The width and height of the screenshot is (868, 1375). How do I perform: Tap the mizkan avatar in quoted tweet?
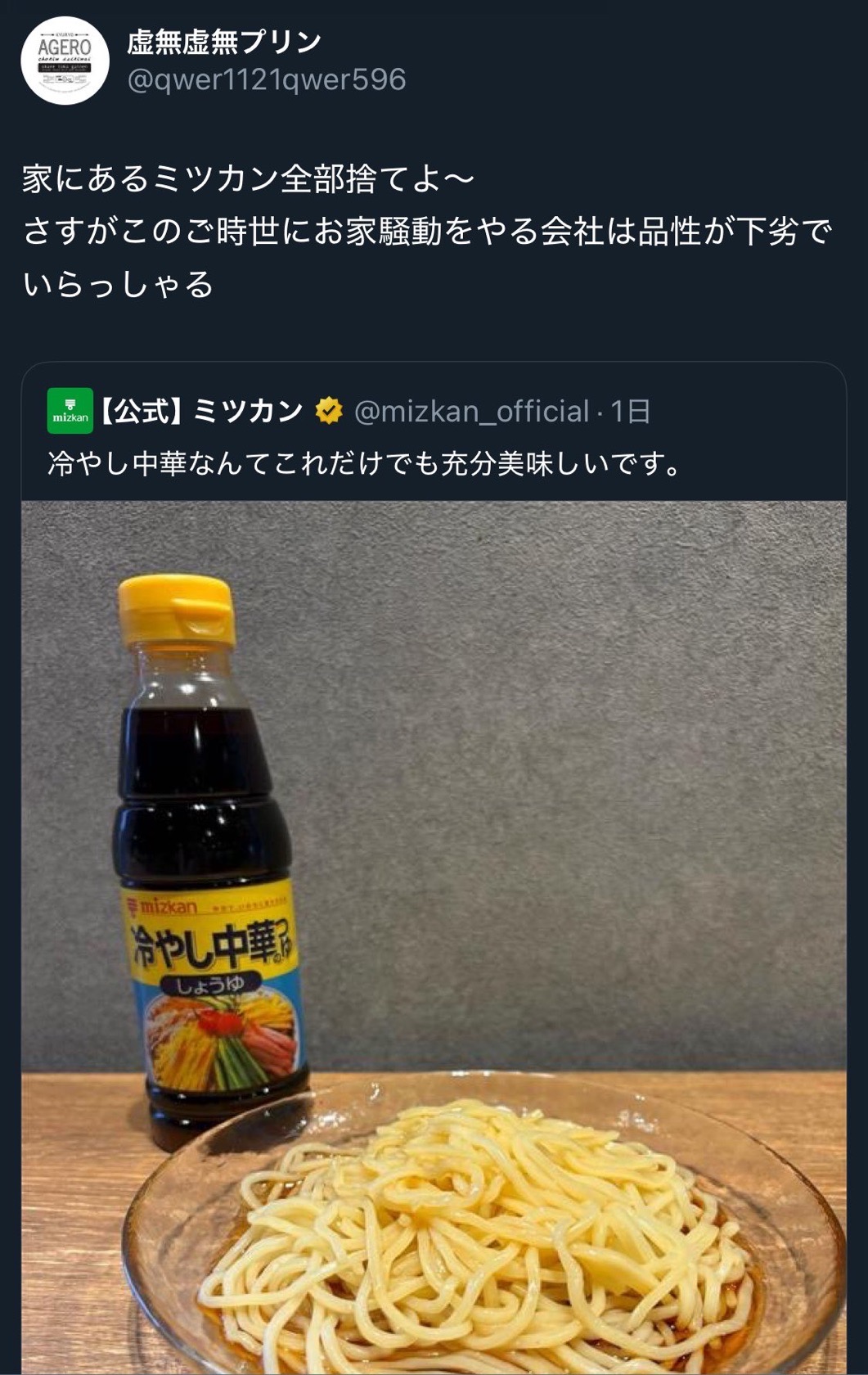click(x=70, y=411)
